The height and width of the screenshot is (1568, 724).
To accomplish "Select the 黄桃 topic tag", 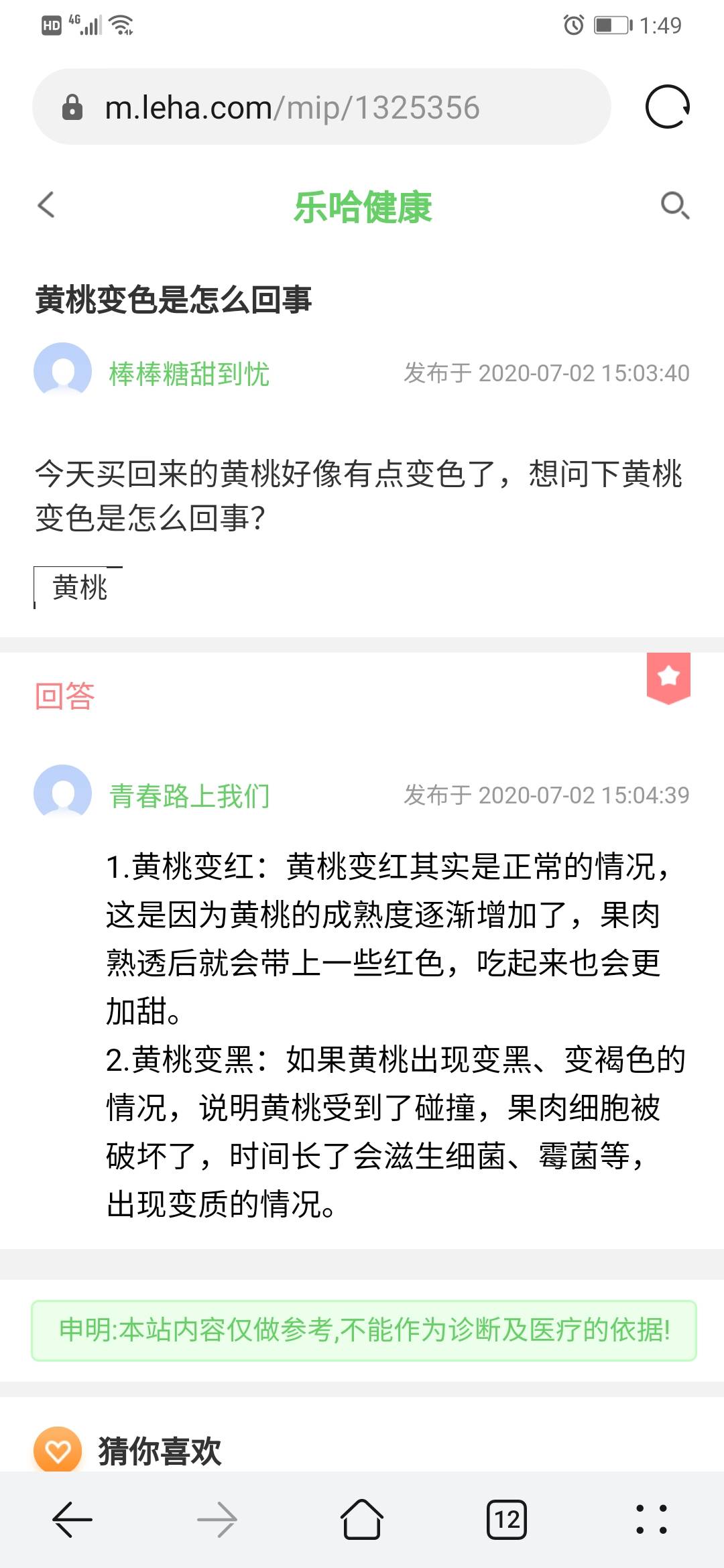I will click(79, 588).
